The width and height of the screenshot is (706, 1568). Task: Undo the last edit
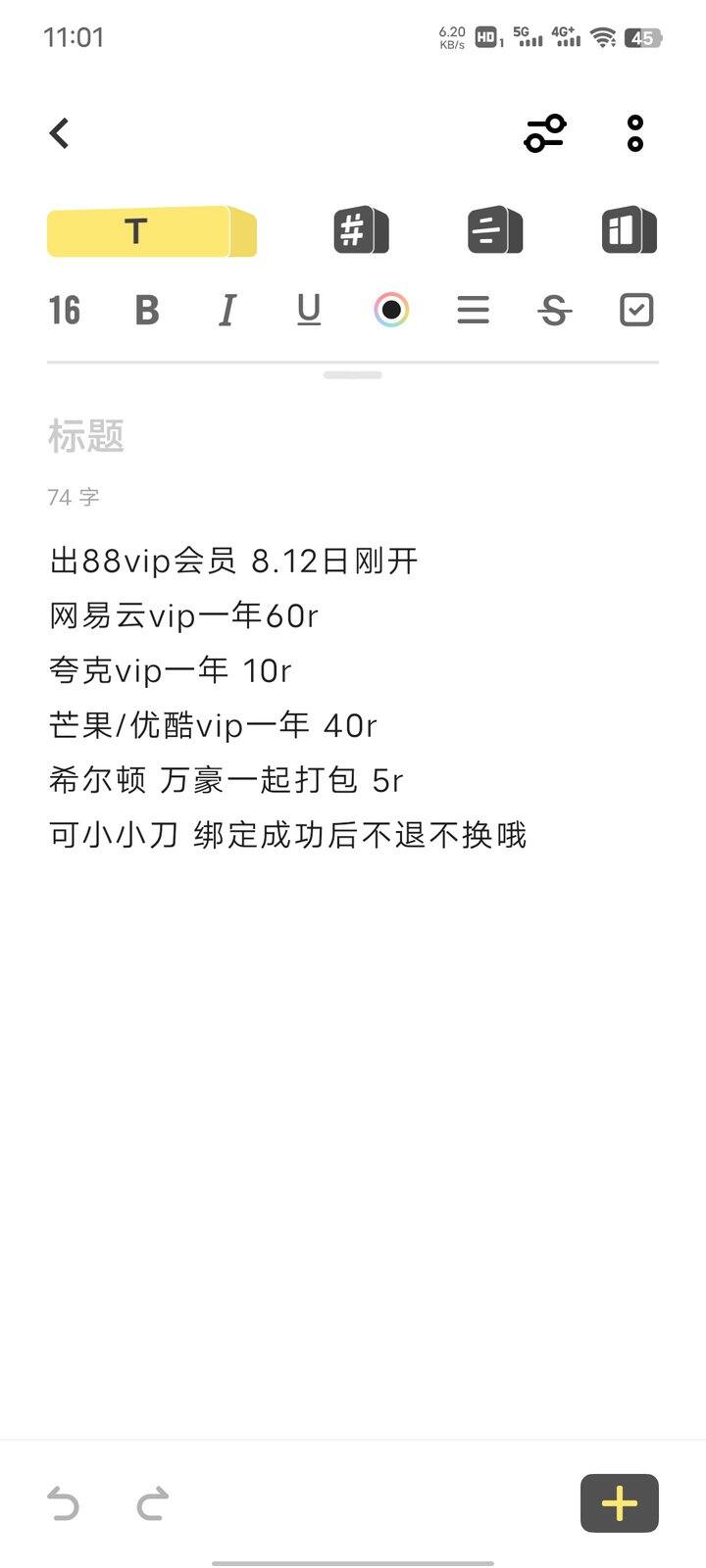64,1503
